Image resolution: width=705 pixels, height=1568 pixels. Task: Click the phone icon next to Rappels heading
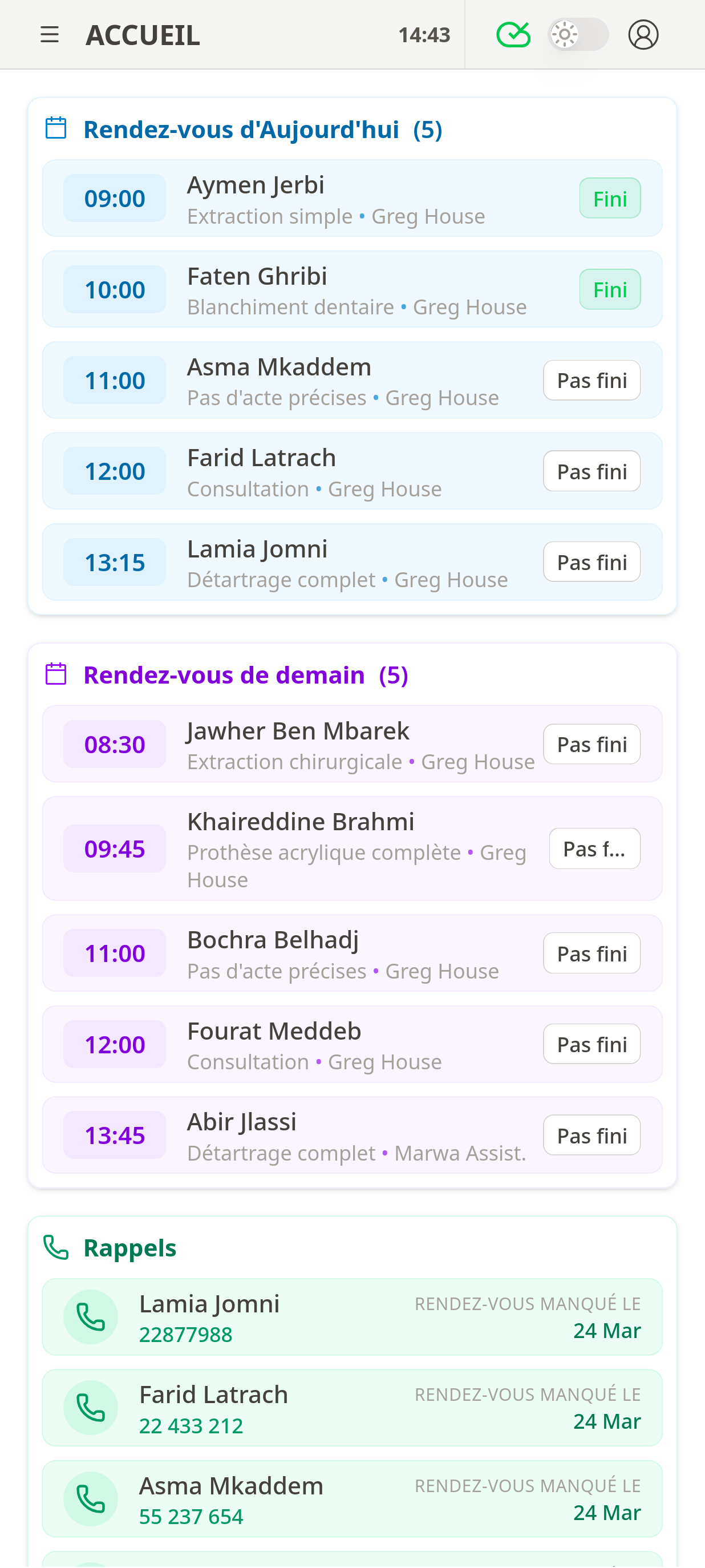coord(55,1246)
